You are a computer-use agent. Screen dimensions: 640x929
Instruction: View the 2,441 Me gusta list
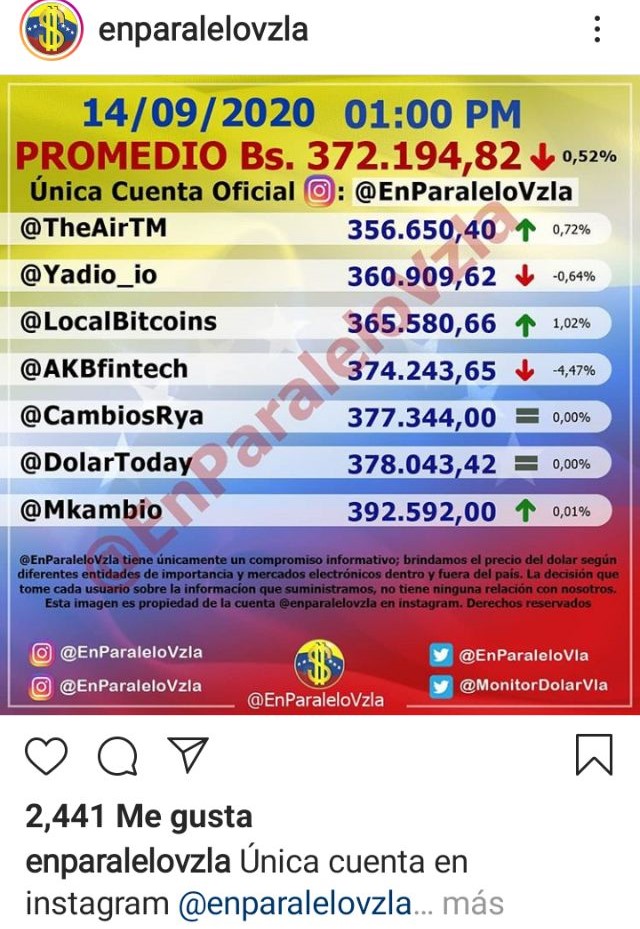139,817
